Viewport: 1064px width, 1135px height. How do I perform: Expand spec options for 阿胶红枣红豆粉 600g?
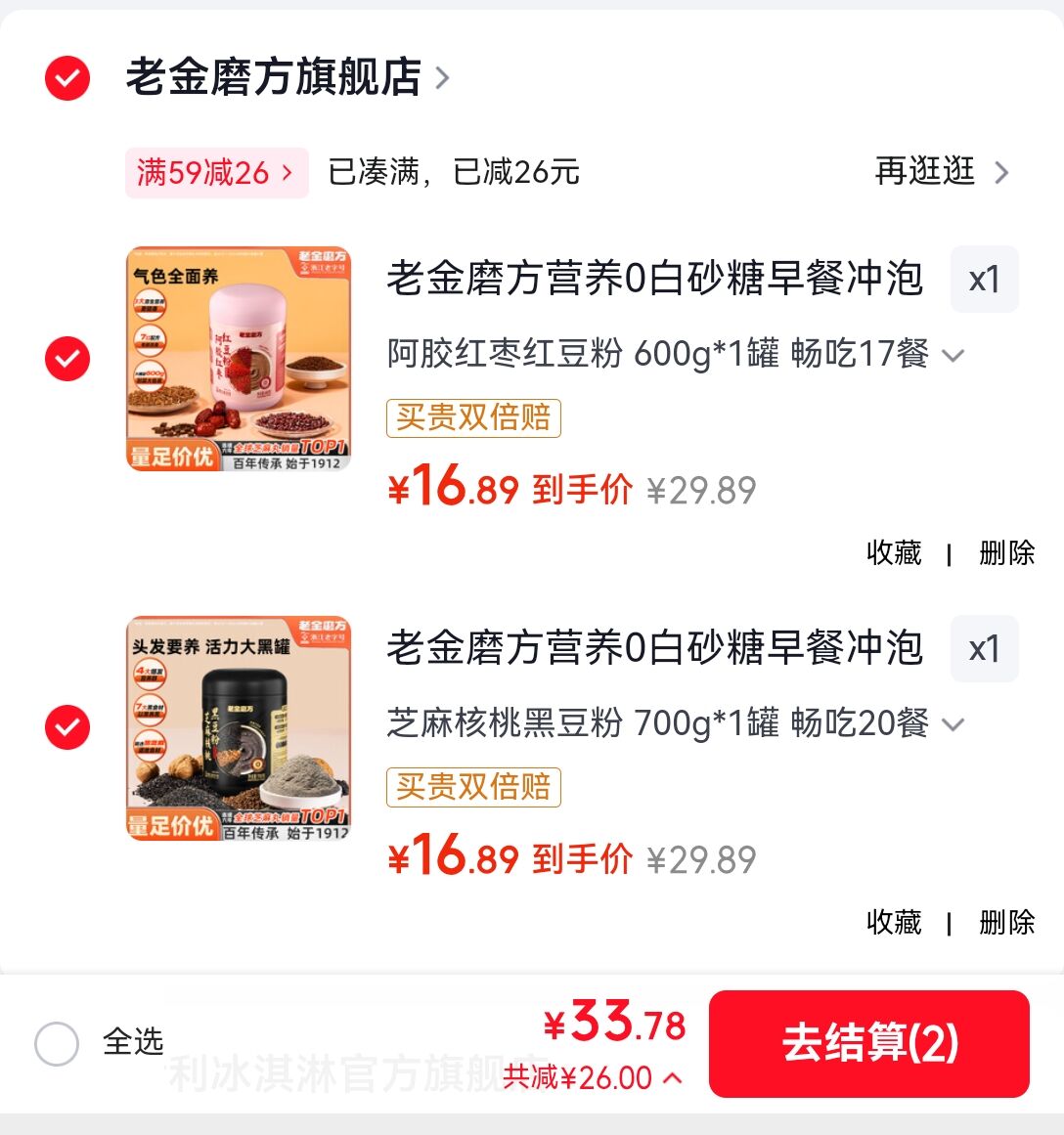[x=953, y=355]
